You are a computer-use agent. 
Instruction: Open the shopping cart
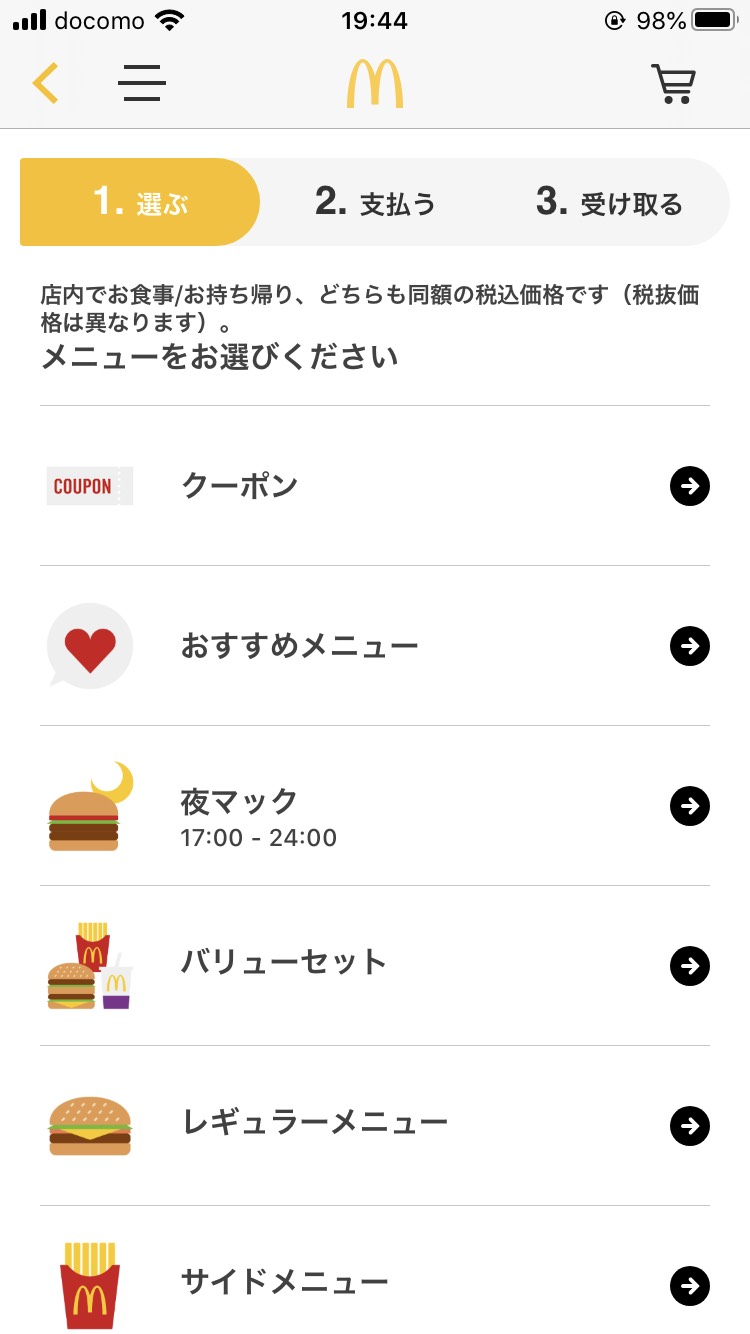click(673, 84)
